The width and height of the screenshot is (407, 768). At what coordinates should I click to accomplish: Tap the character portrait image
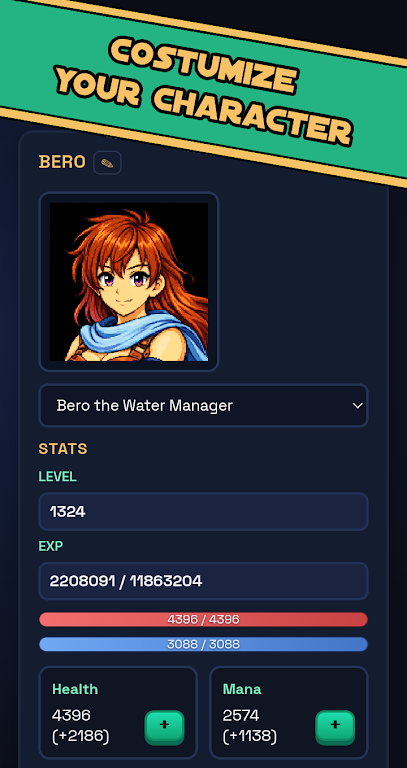[129, 282]
